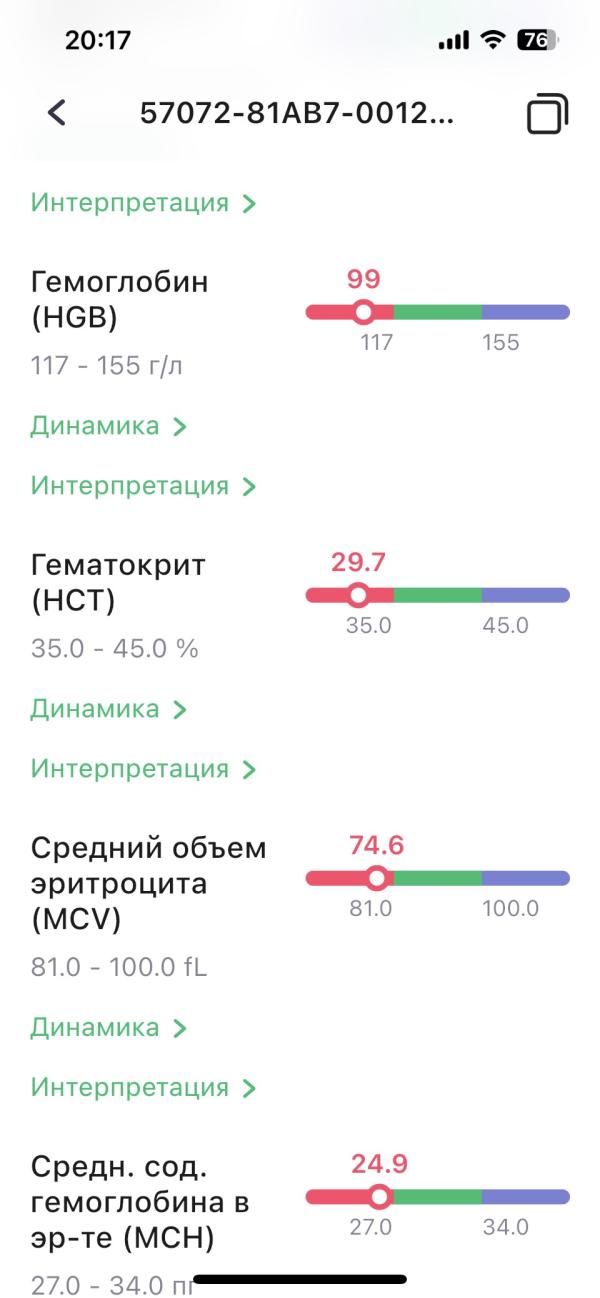This screenshot has height=1298, width=600.
Task: Go back using the top-left arrow
Action: [57, 114]
